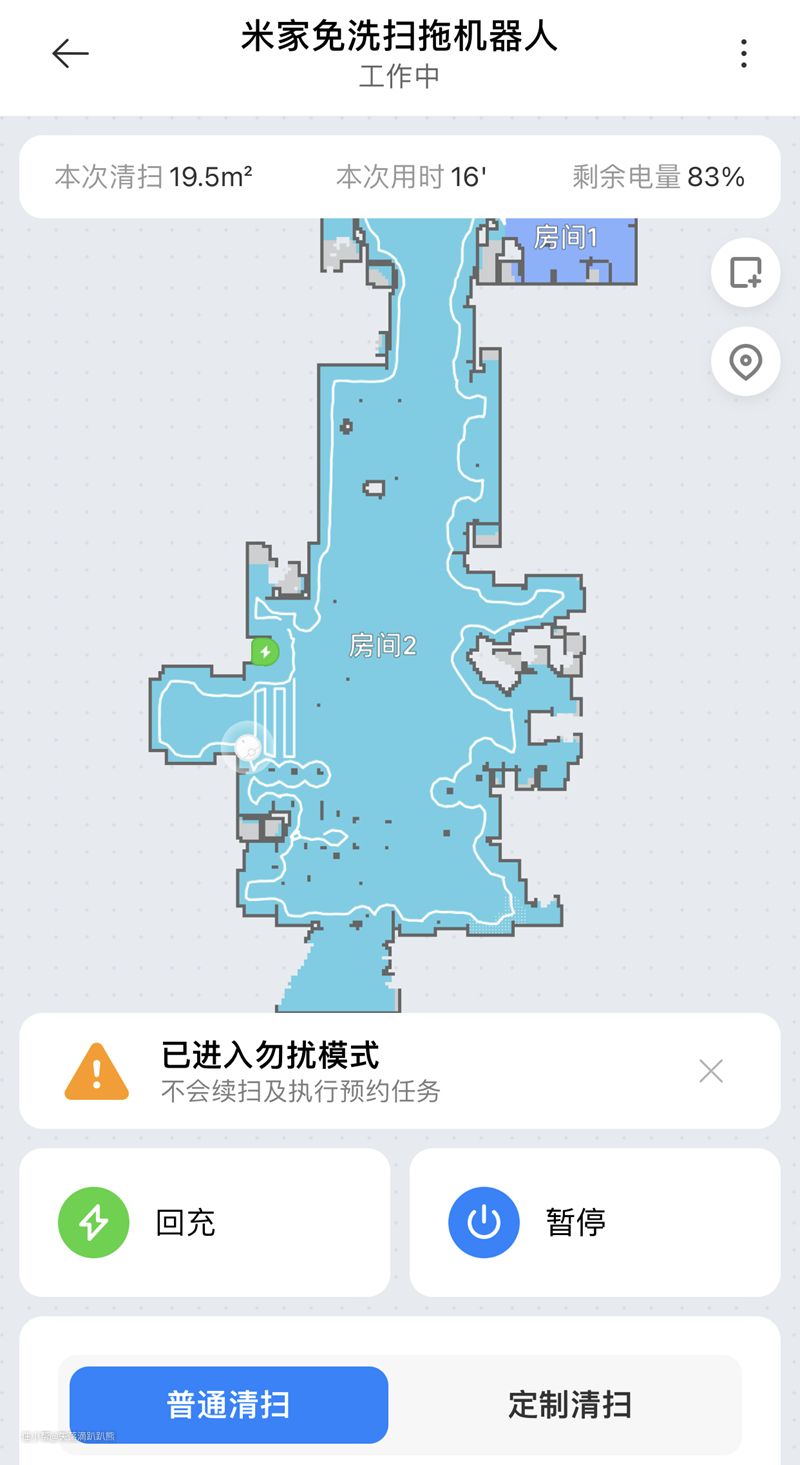Viewport: 800px width, 1465px height.
Task: Tap the add zone square icon
Action: point(745,272)
